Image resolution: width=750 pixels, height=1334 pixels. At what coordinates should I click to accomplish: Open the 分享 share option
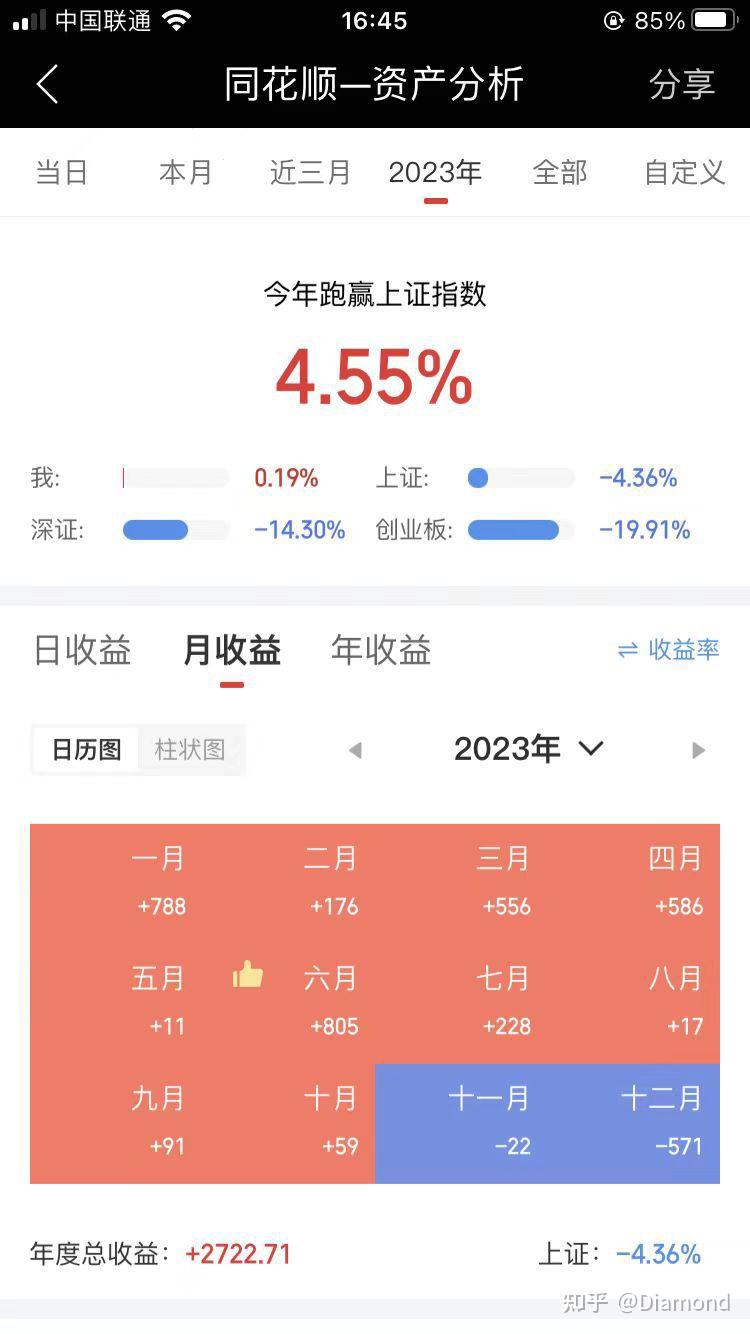click(x=683, y=84)
